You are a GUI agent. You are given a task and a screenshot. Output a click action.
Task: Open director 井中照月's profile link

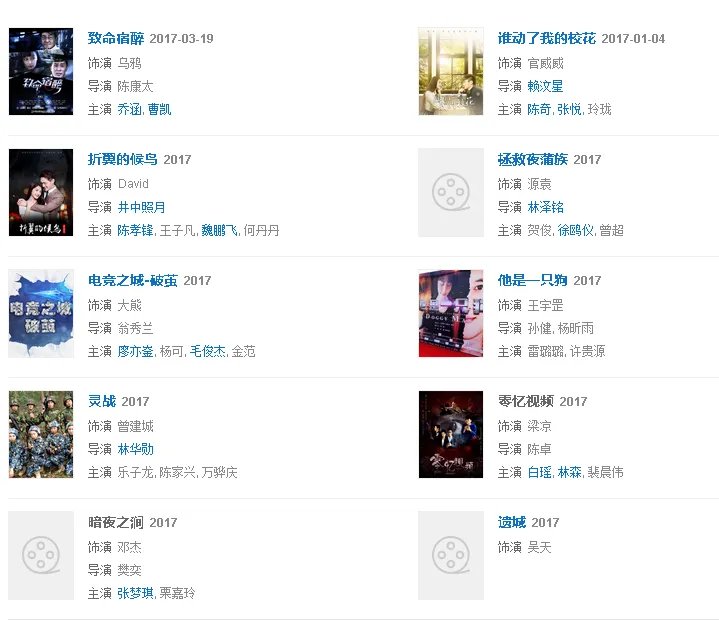click(141, 208)
